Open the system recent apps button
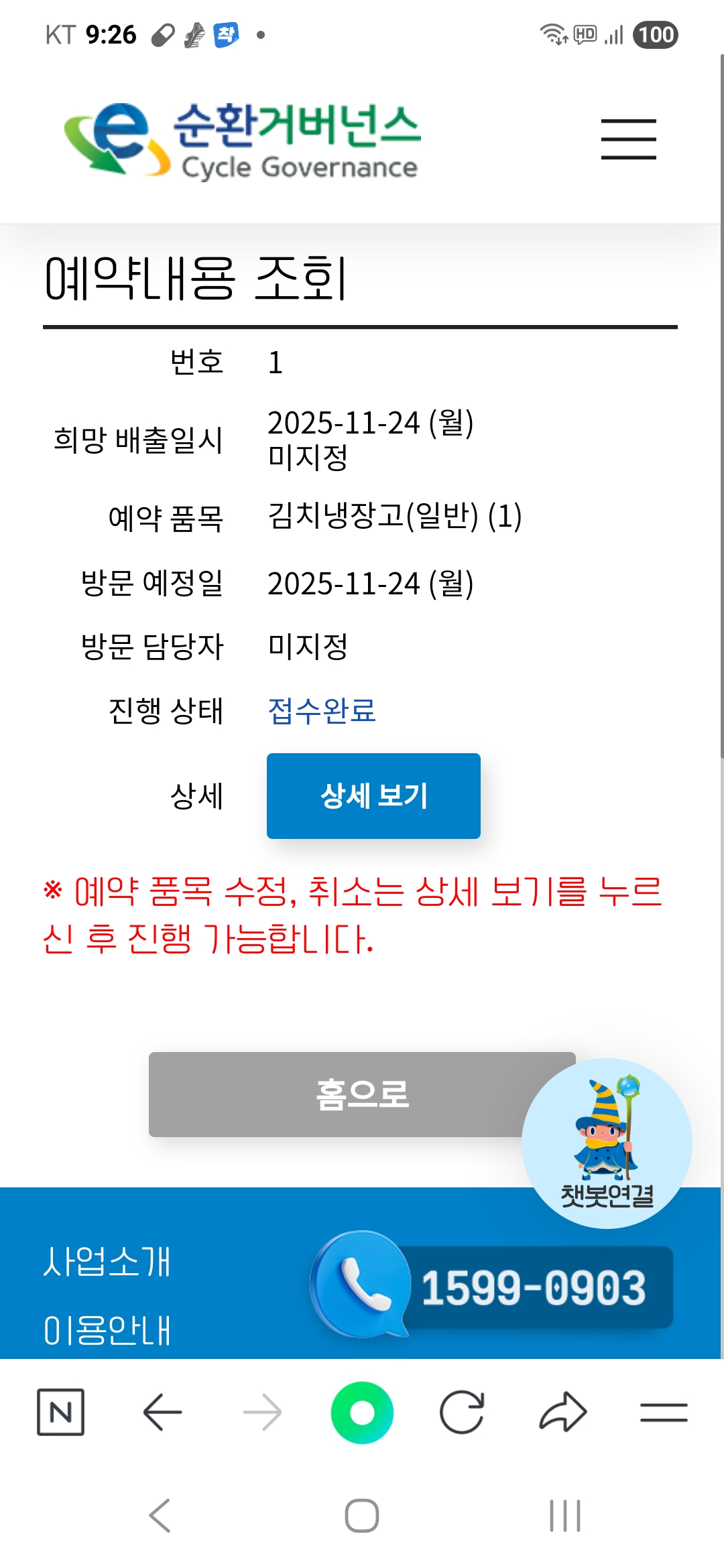Viewport: 724px width, 1568px height. click(564, 1516)
